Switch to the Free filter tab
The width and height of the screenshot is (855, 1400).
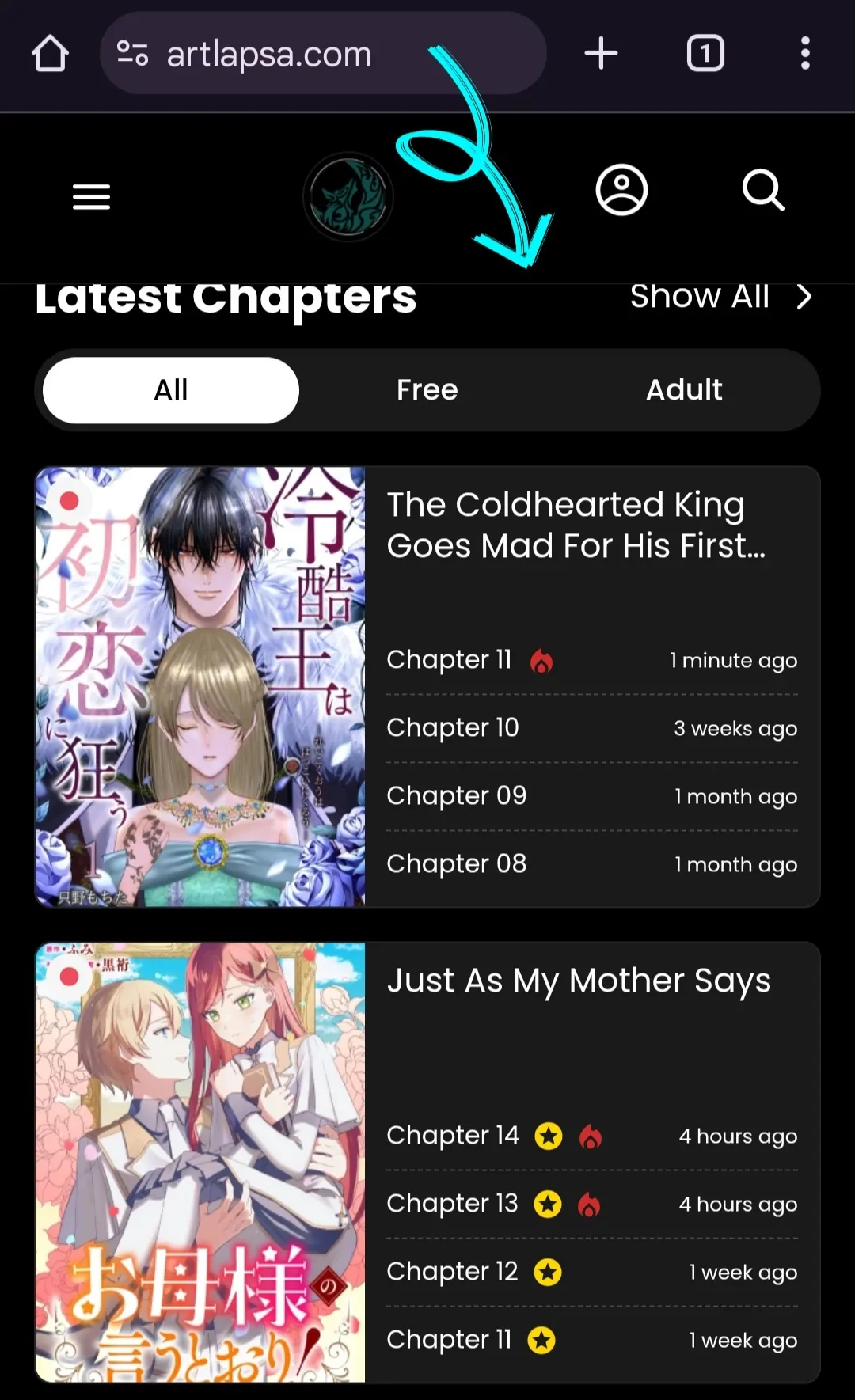[x=427, y=390]
